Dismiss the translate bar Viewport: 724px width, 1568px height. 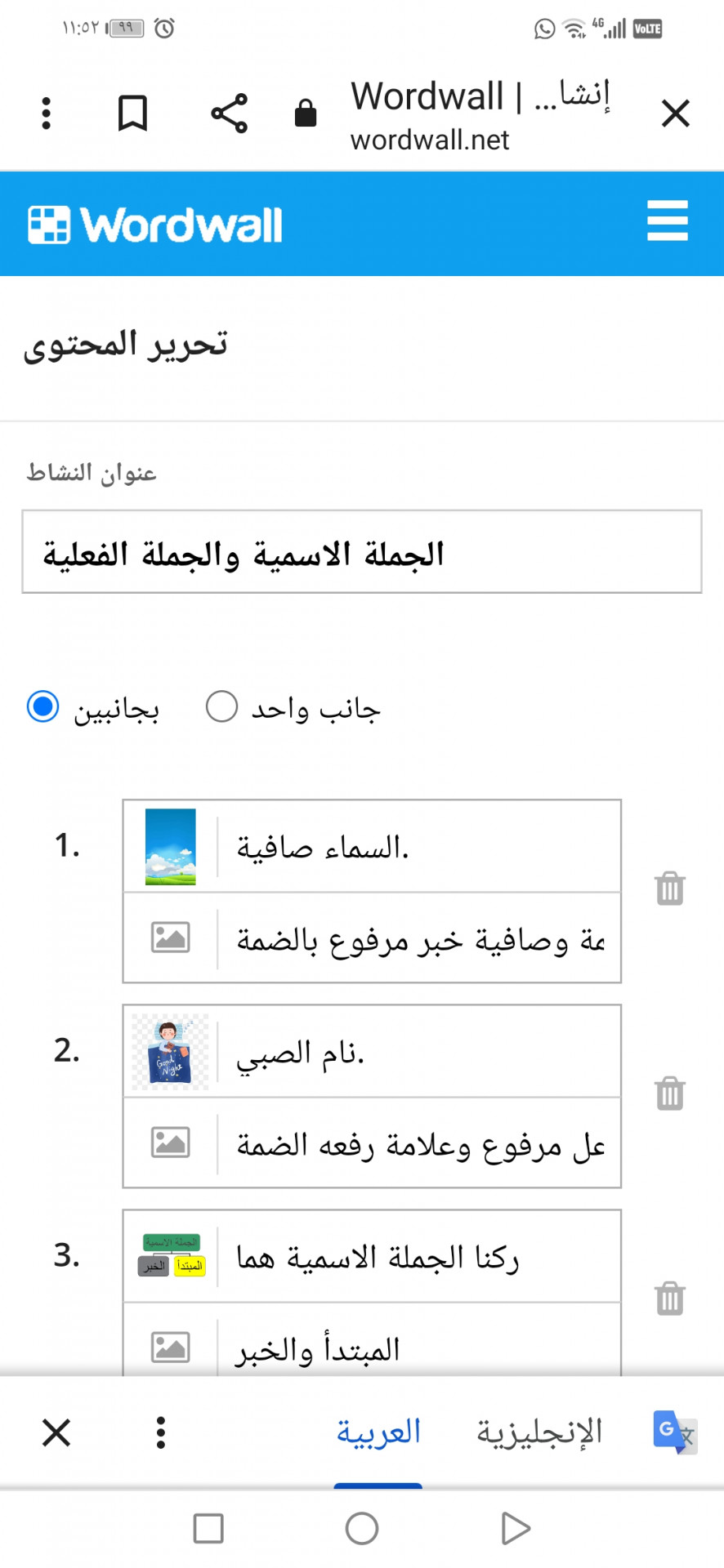coord(56,1432)
